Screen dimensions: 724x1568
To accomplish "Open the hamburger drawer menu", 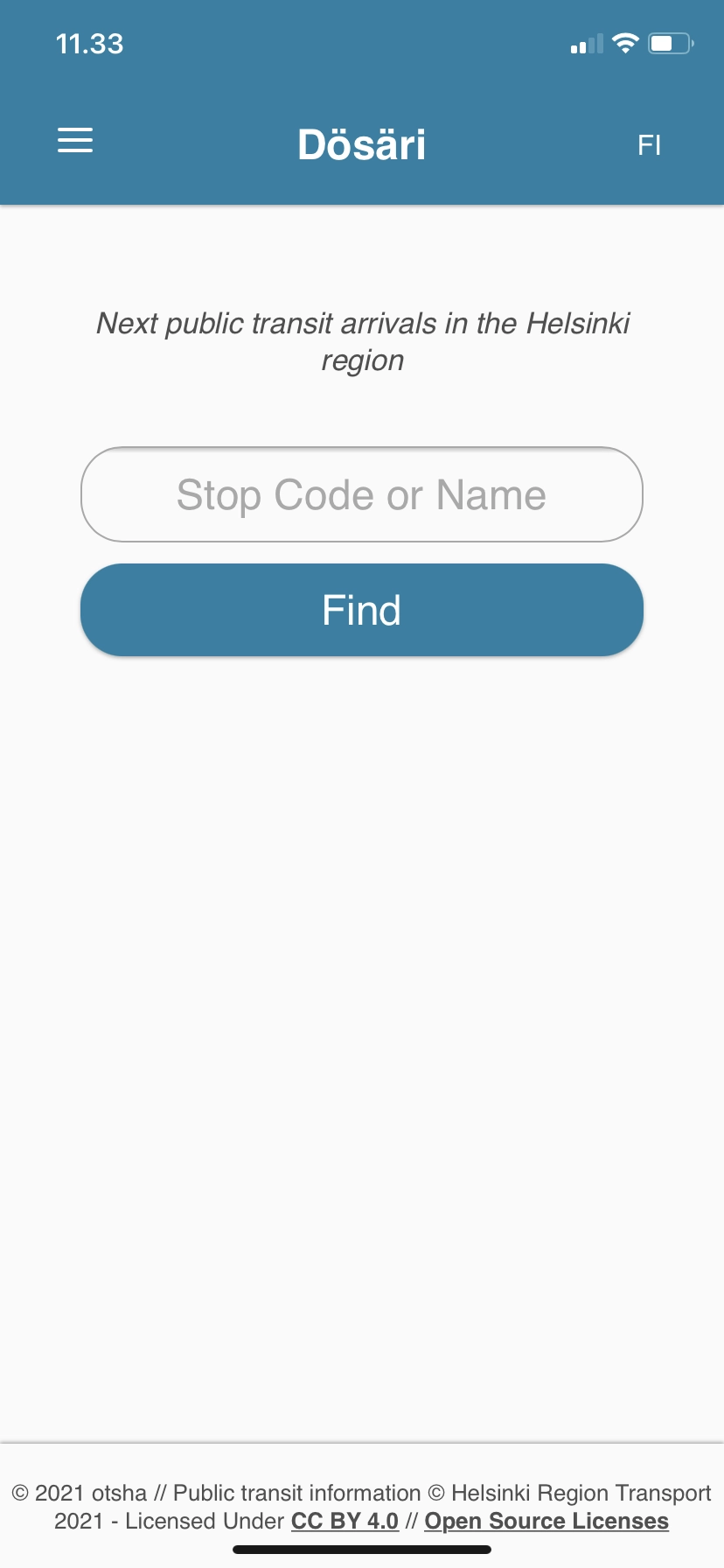I will pyautogui.click(x=75, y=141).
